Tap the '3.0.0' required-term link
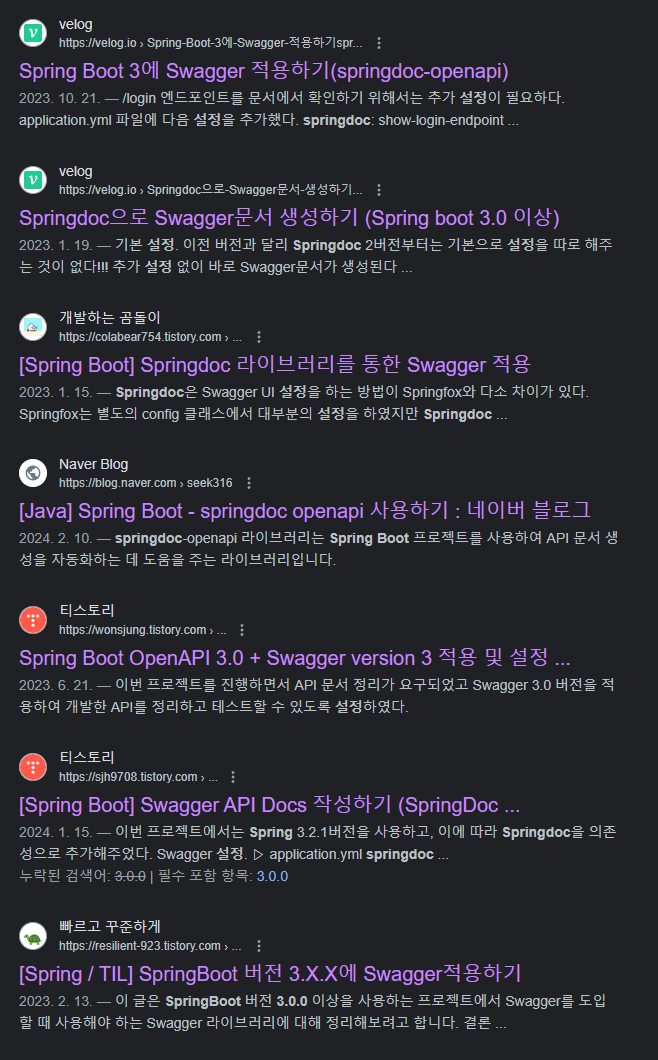This screenshot has height=1060, width=658. pyautogui.click(x=272, y=876)
